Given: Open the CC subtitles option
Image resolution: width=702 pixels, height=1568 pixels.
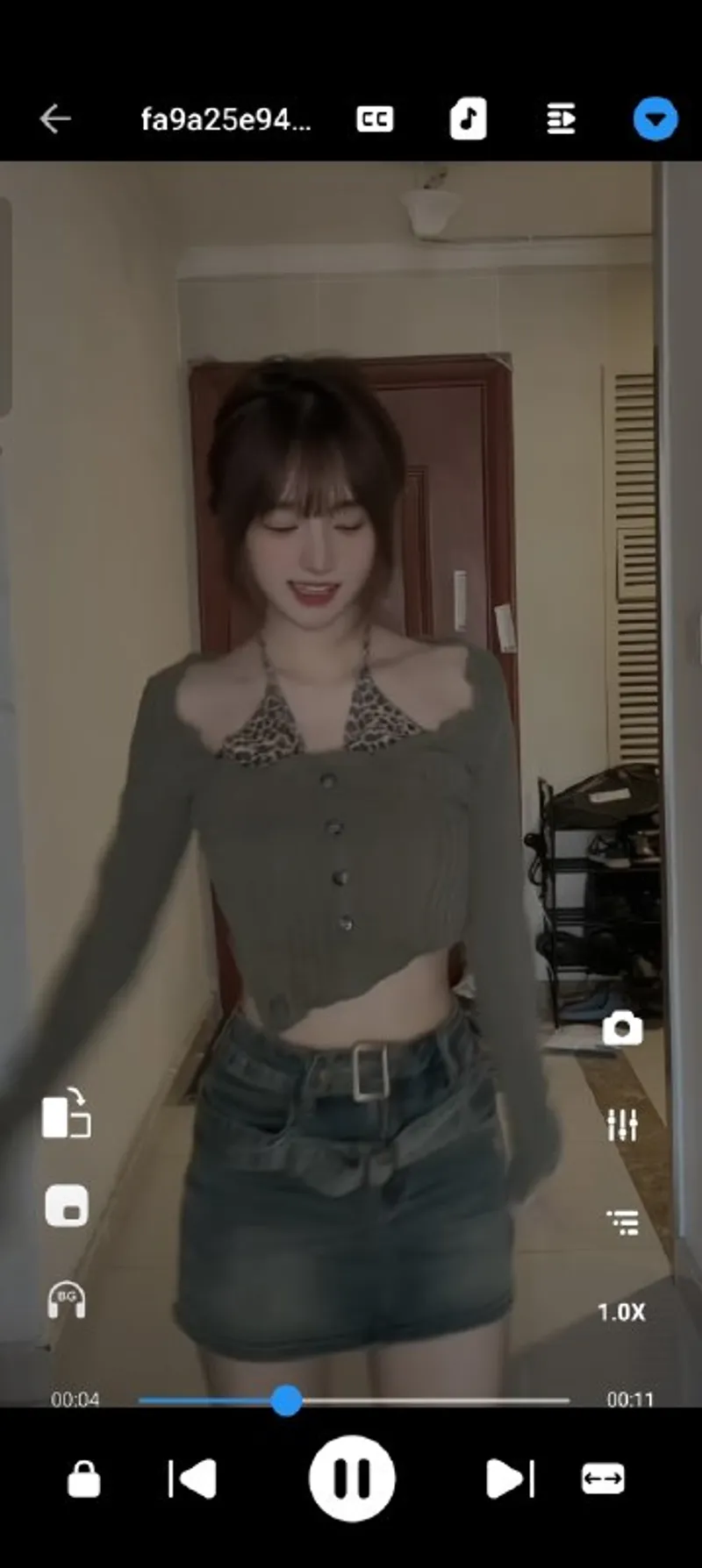Looking at the screenshot, I should point(375,119).
